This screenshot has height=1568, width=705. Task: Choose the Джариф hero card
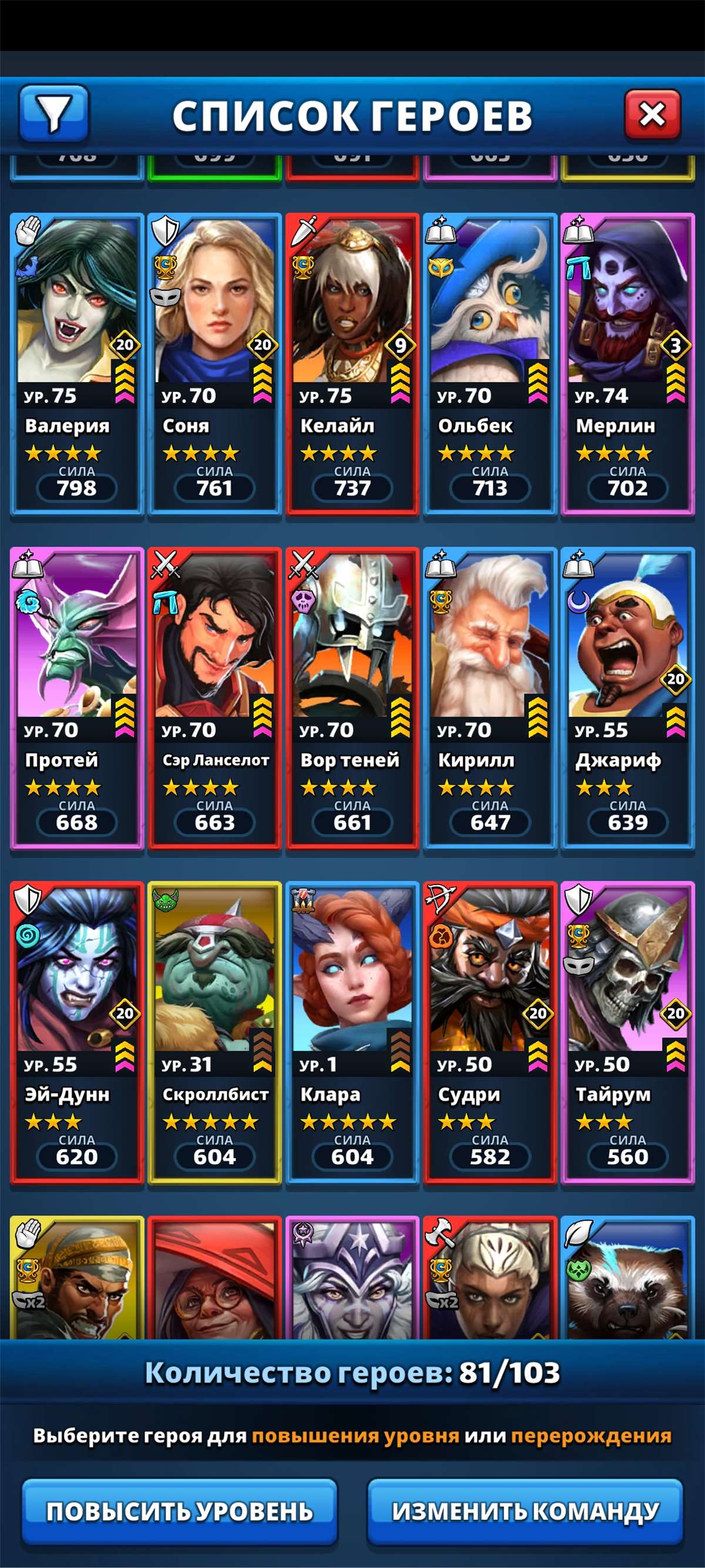pyautogui.click(x=627, y=698)
